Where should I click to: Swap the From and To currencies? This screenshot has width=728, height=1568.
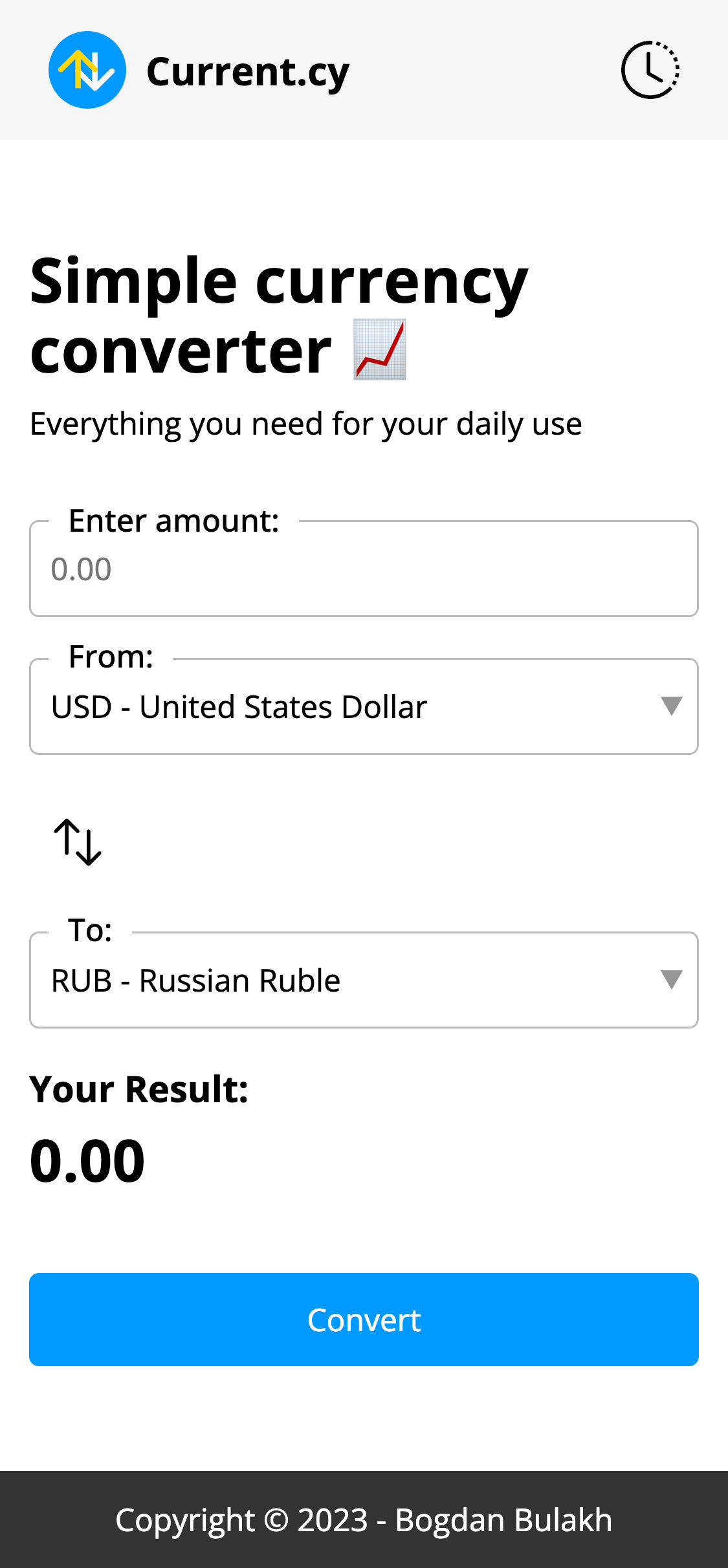(x=78, y=842)
